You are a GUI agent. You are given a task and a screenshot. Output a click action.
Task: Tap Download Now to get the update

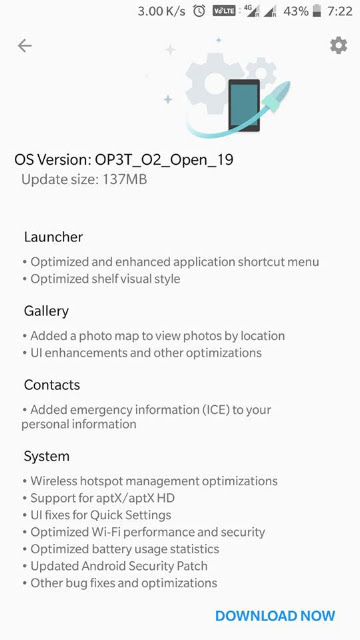(x=275, y=616)
